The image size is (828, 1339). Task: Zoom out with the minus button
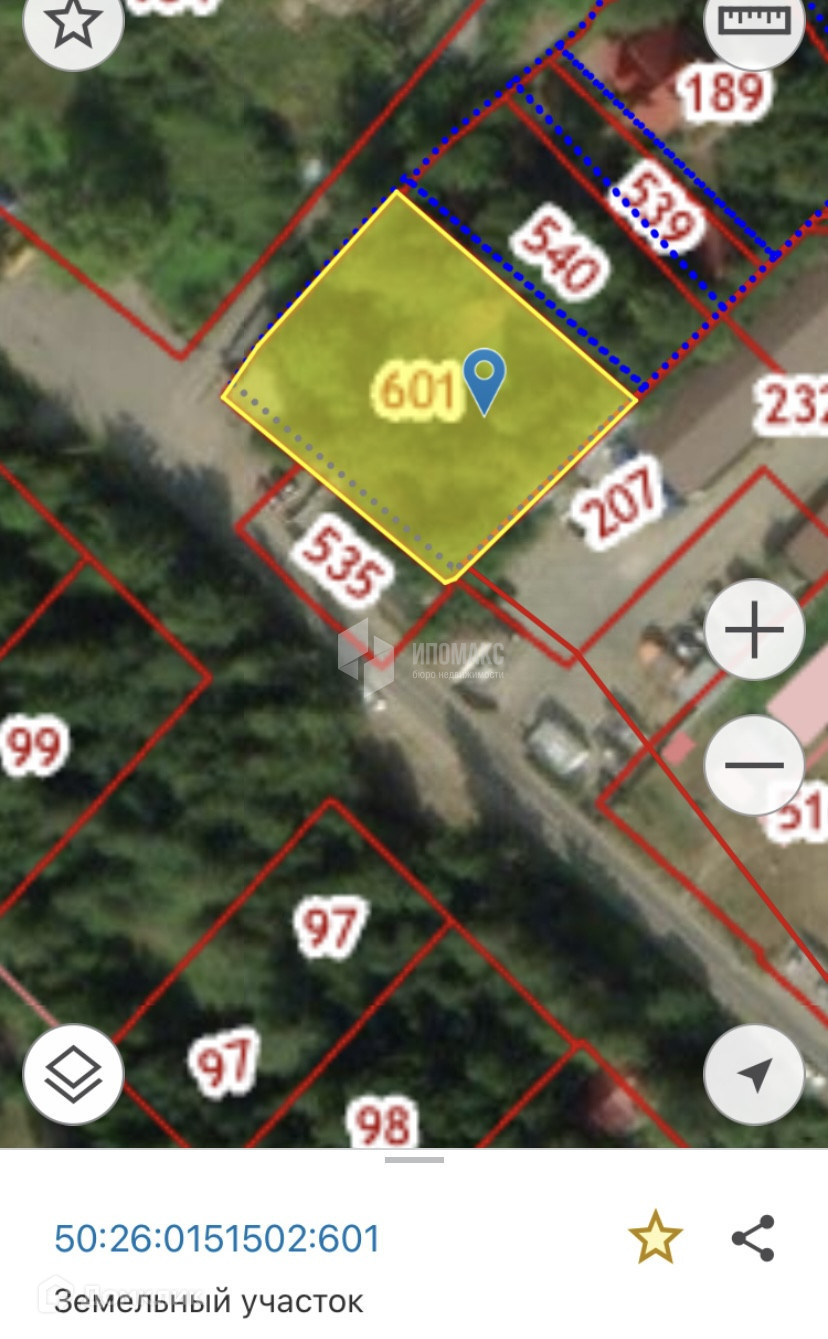tap(754, 765)
